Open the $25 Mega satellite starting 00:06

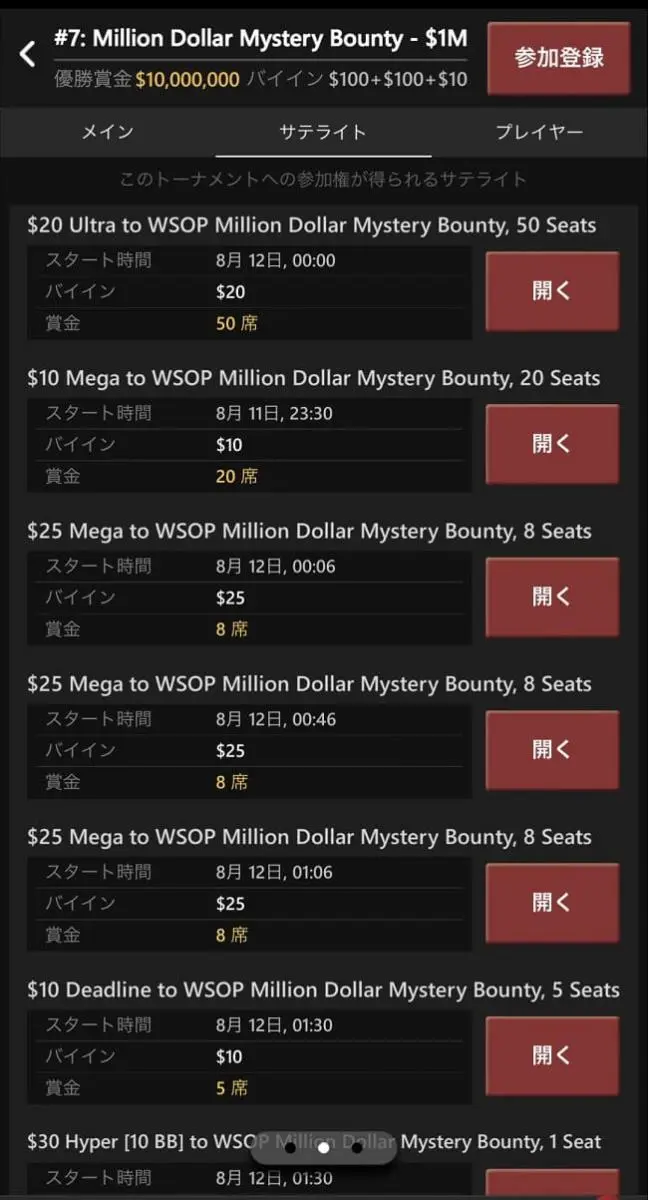552,597
